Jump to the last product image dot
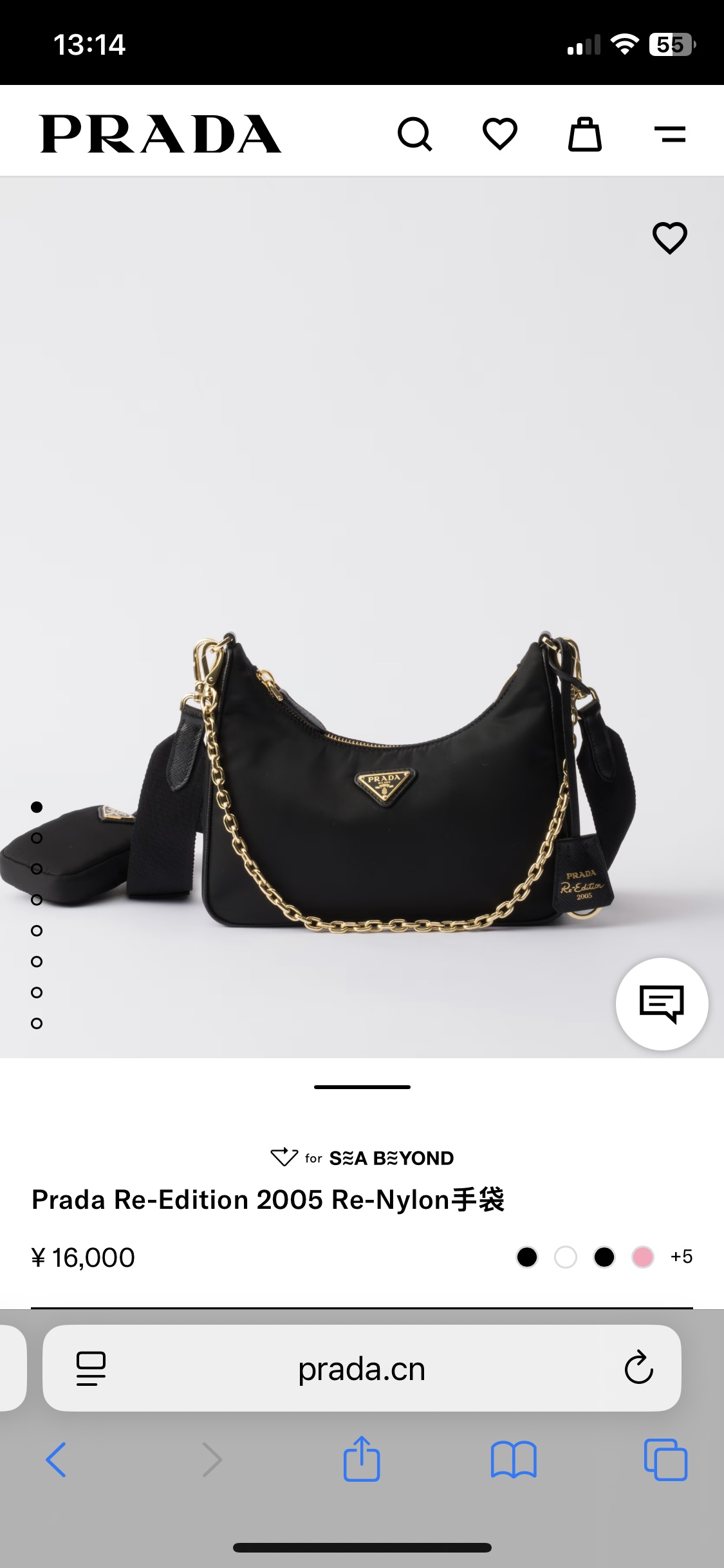Screen dimensions: 724x1568 click(37, 1023)
